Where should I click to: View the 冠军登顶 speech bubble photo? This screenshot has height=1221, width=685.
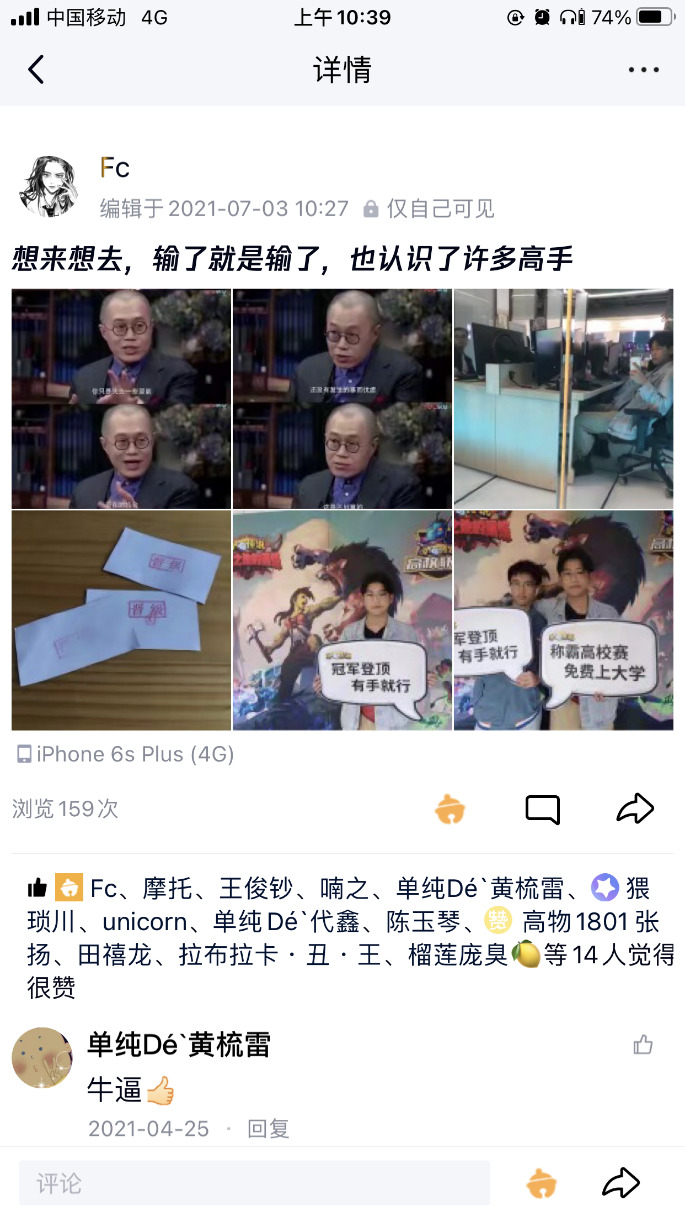point(342,620)
